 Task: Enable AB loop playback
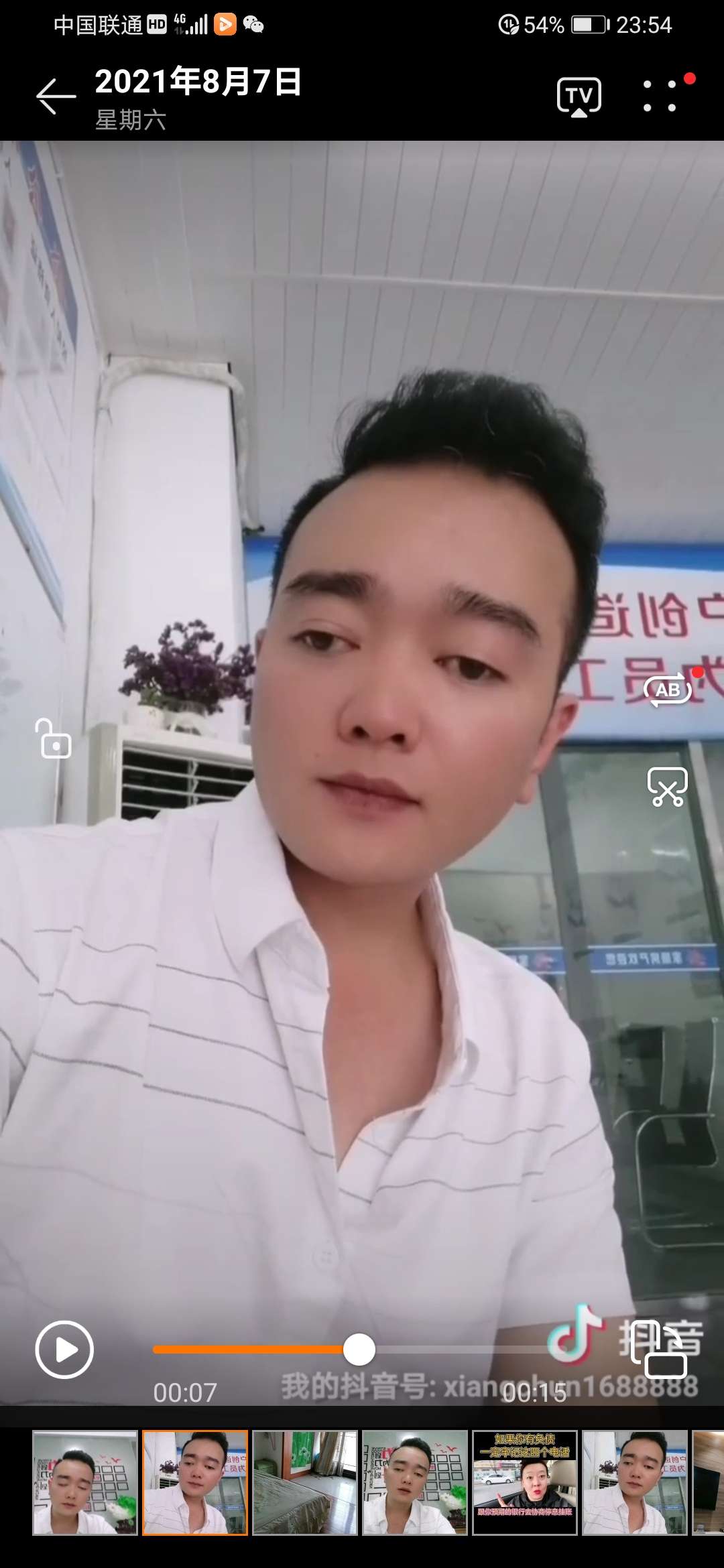(668, 690)
